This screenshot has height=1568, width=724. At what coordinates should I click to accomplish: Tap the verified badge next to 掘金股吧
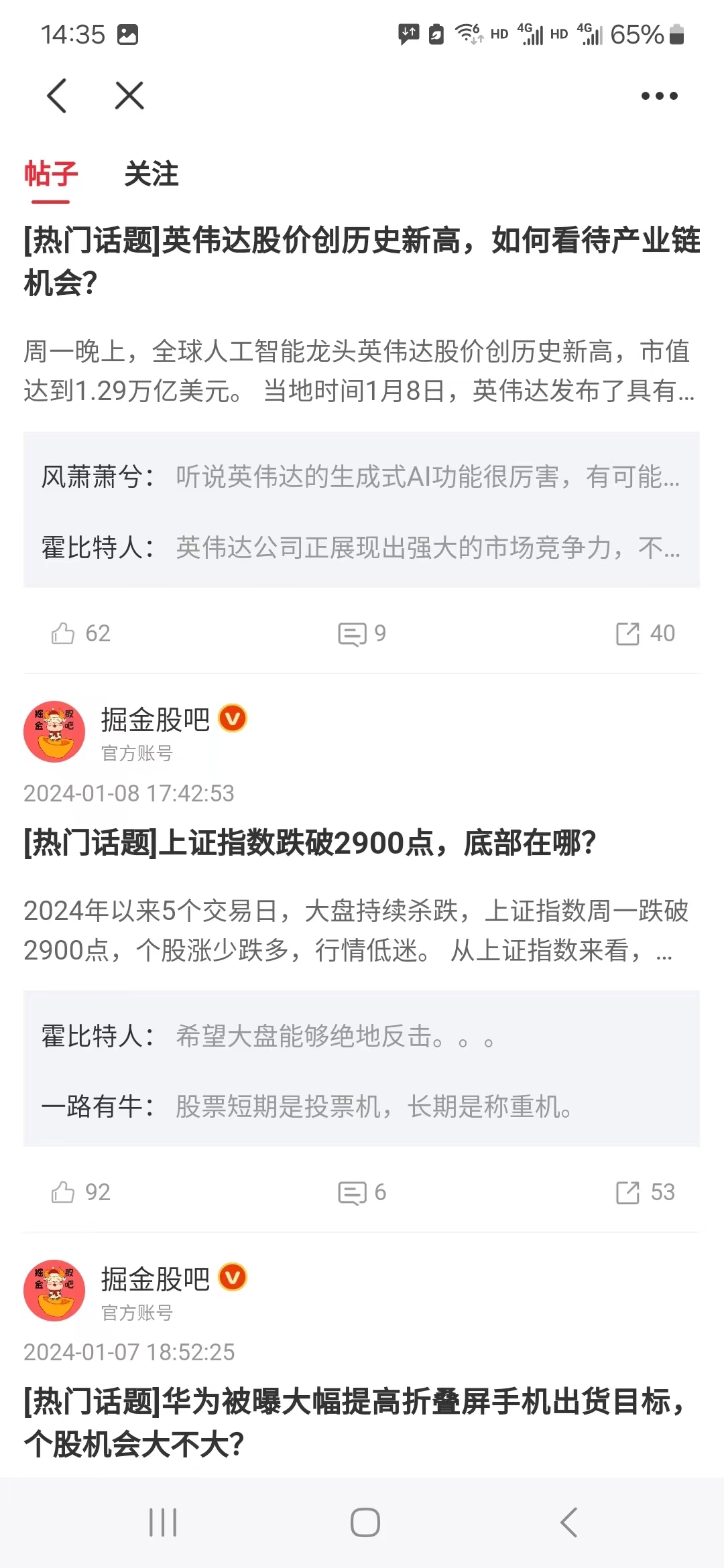(x=232, y=718)
